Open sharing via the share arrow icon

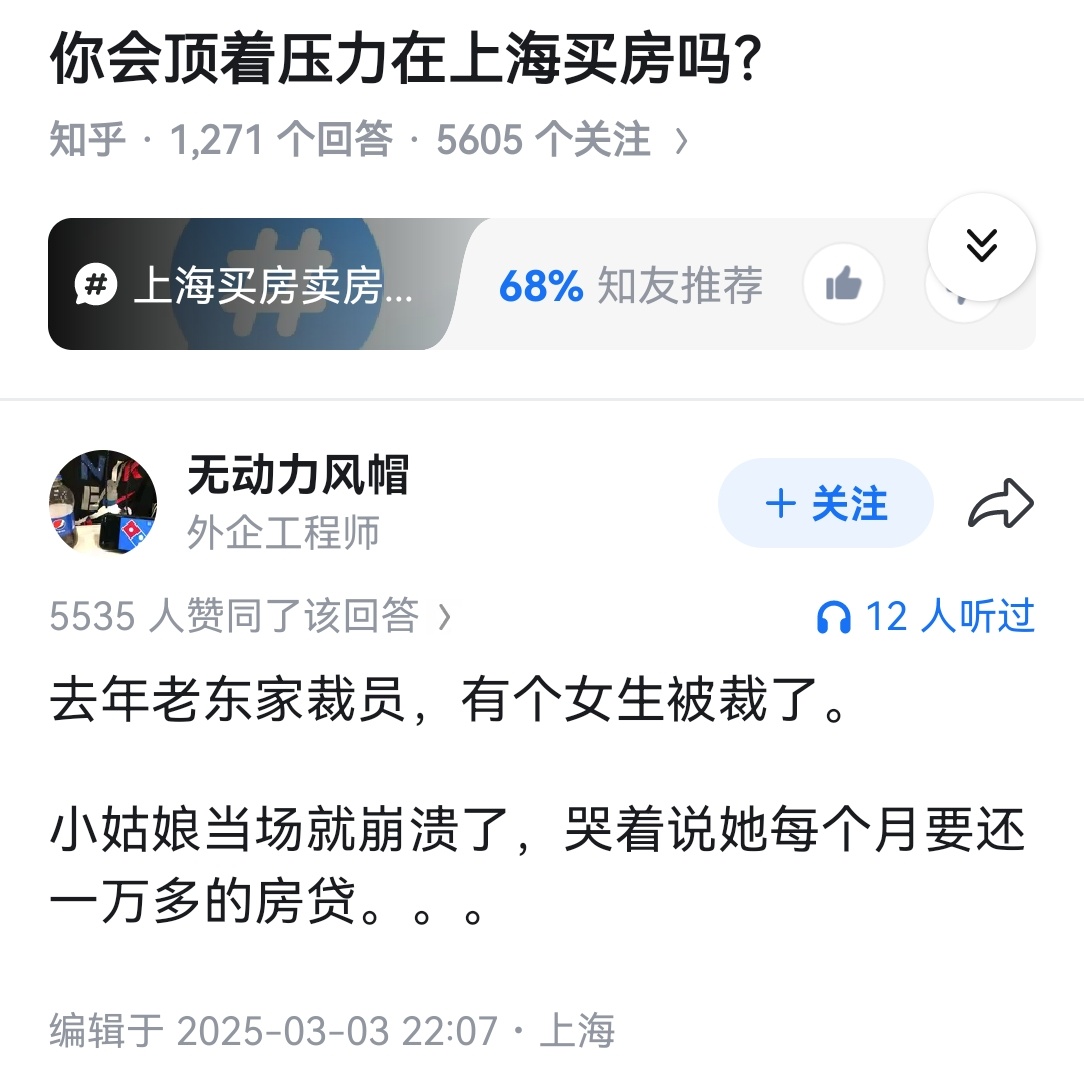[x=1001, y=503]
